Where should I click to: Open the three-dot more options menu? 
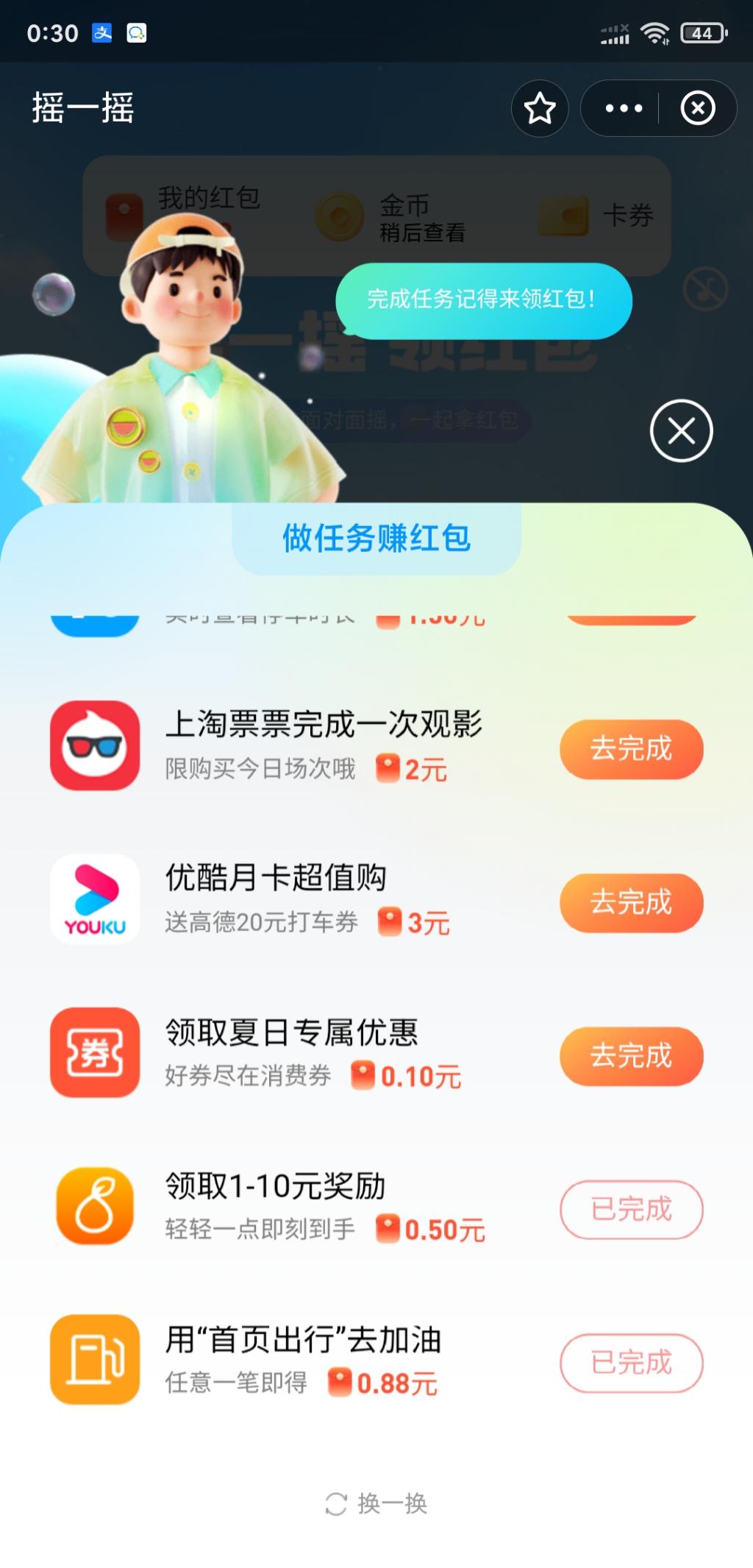(624, 108)
